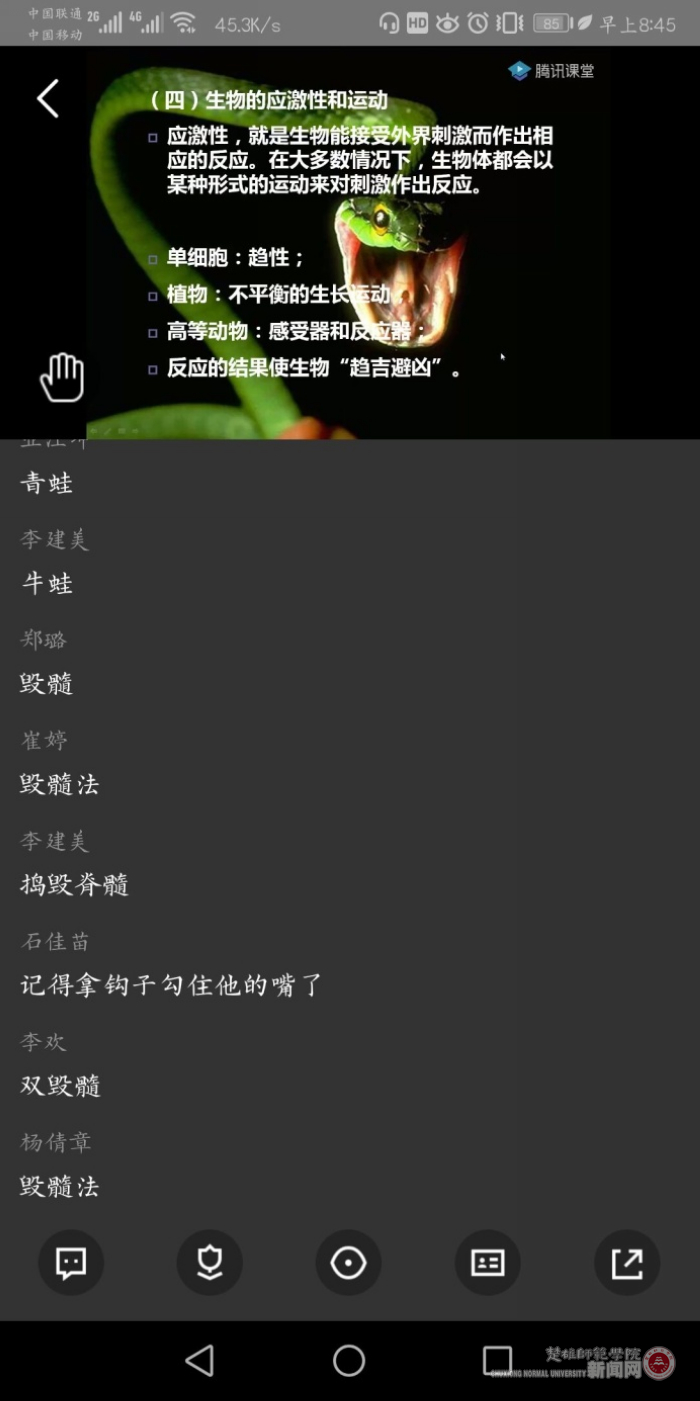Open recent apps from navigation bar
This screenshot has width=700, height=1401.
[497, 1360]
